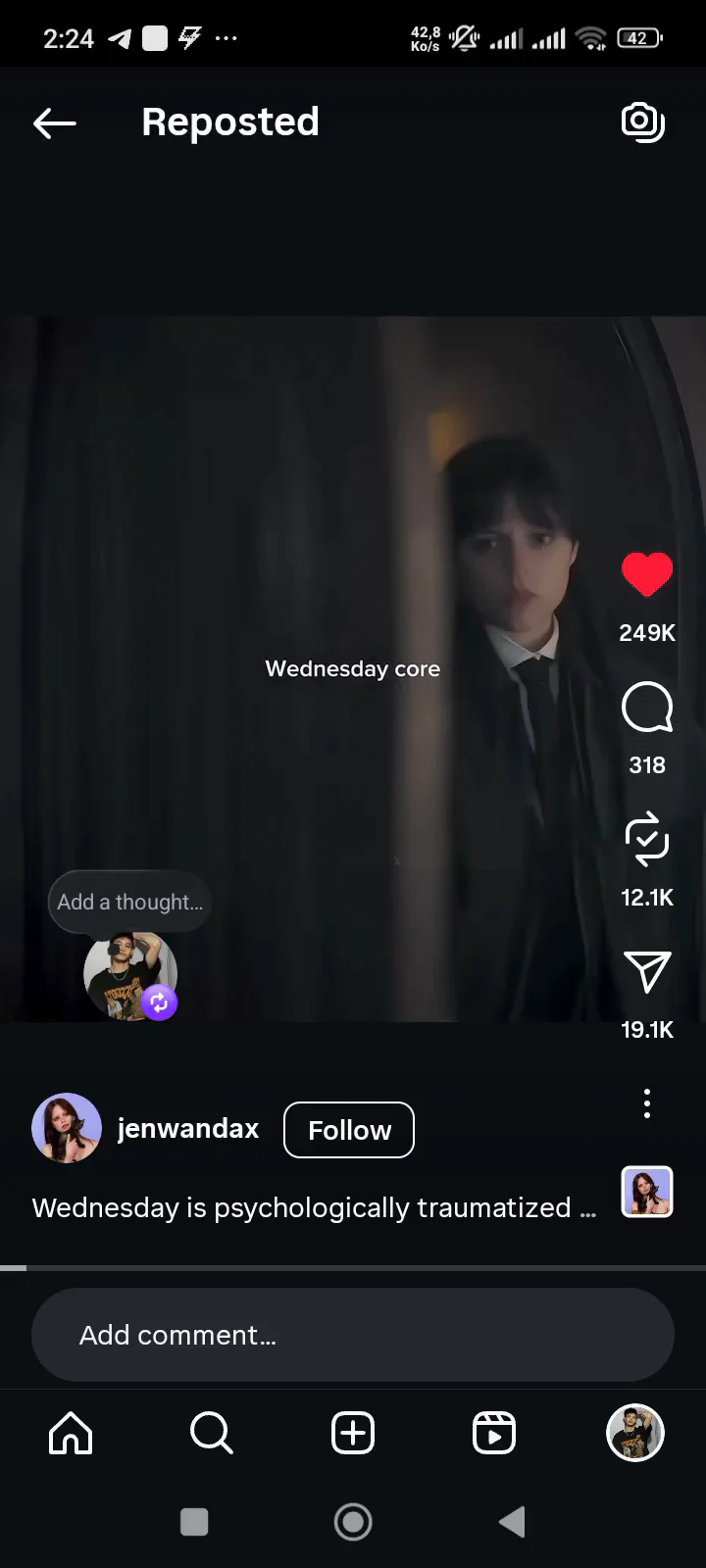Open jenwandax's profile picture
This screenshot has width=706, height=1568.
(x=67, y=1129)
